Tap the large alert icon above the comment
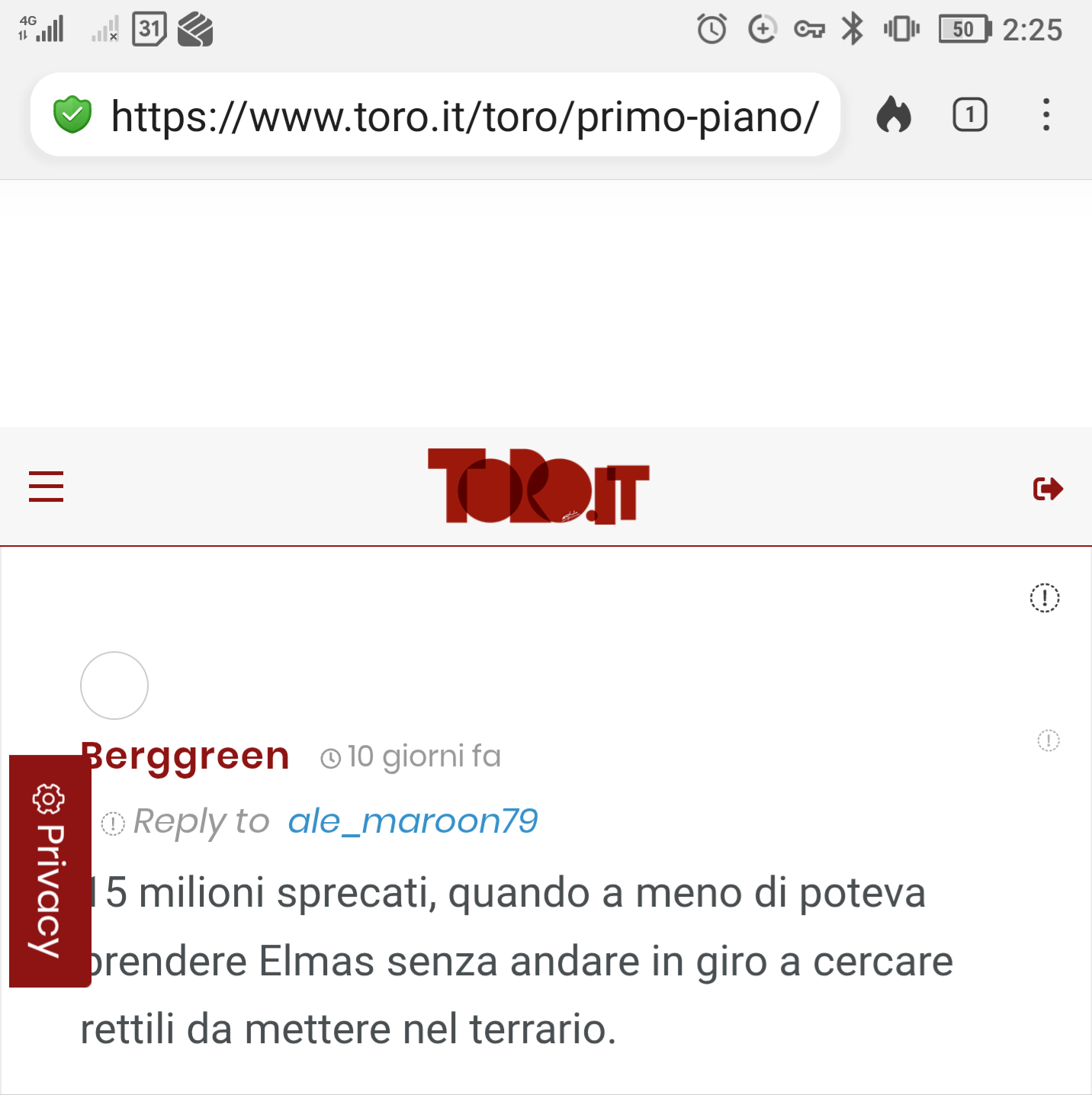Viewport: 1092px width, 1095px height. (1045, 598)
